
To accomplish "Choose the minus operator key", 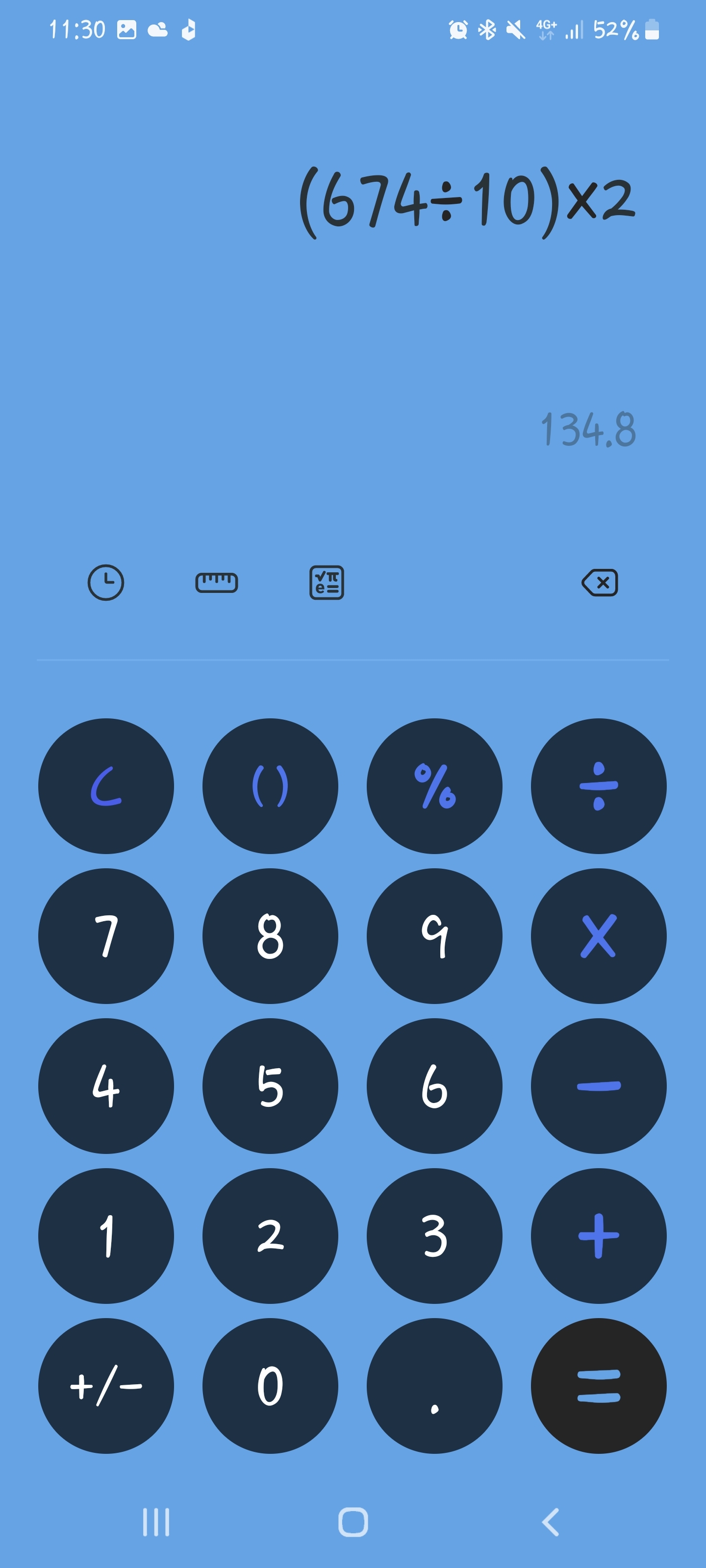I will (x=598, y=1085).
